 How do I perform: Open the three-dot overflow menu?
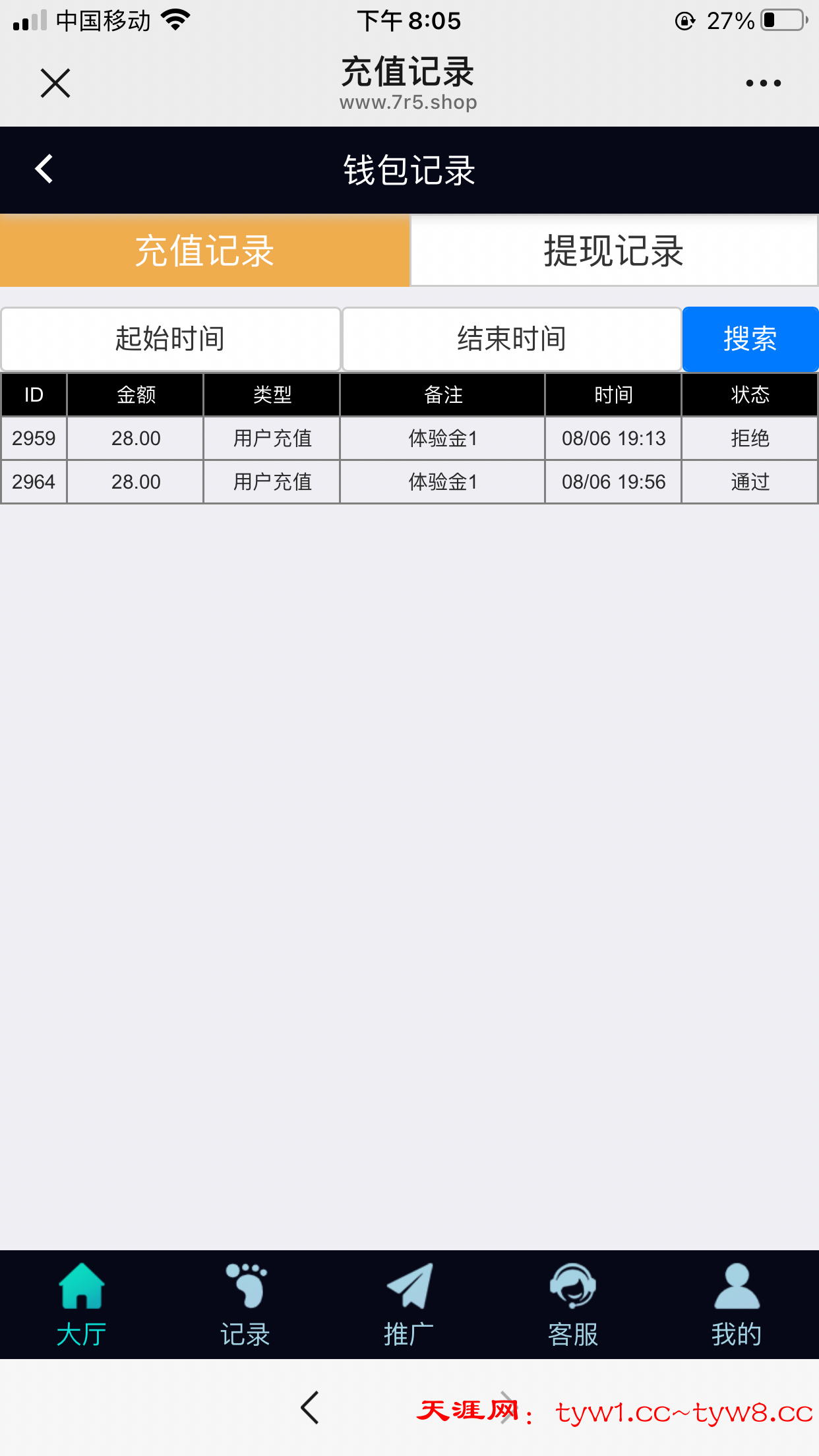(x=763, y=83)
